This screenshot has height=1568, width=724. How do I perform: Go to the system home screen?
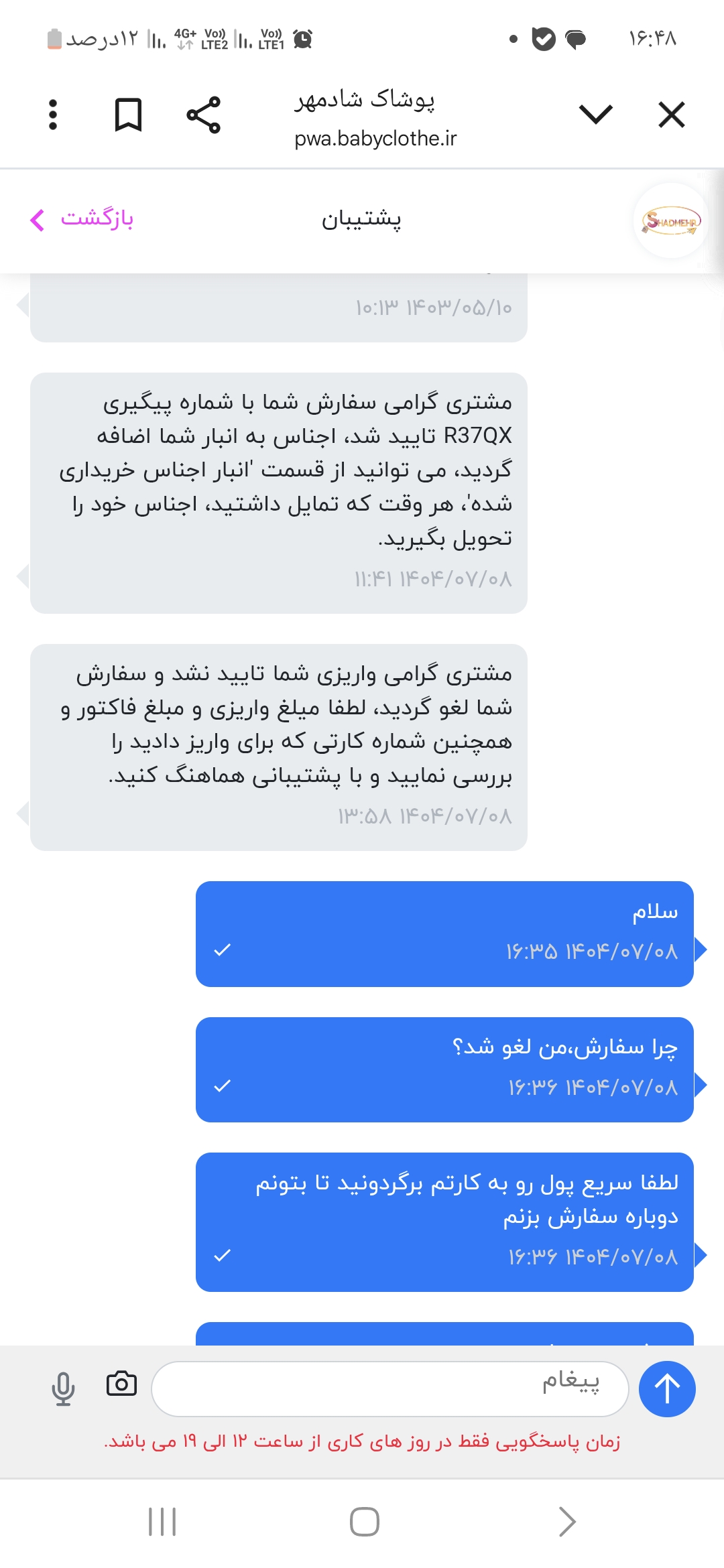[x=364, y=1521]
